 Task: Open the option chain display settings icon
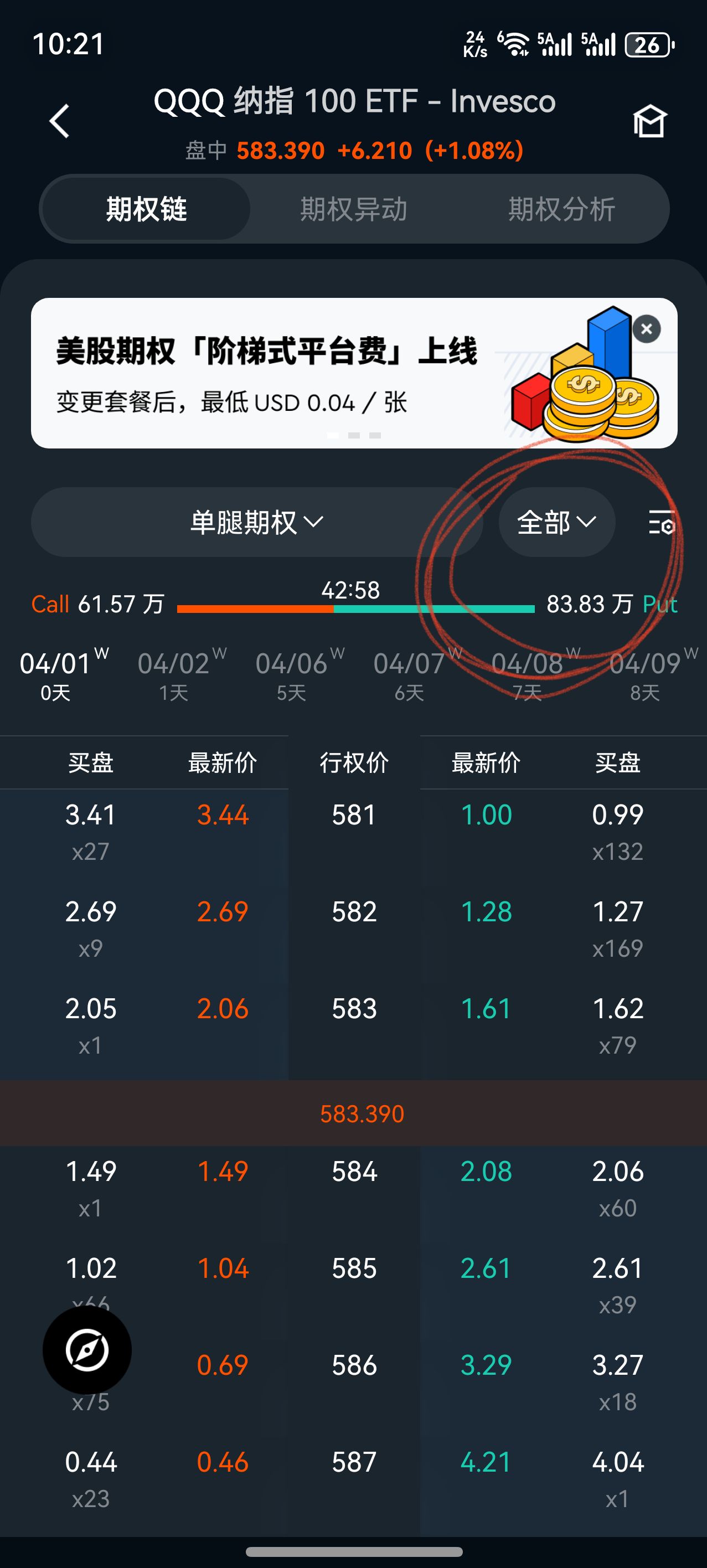pos(662,522)
